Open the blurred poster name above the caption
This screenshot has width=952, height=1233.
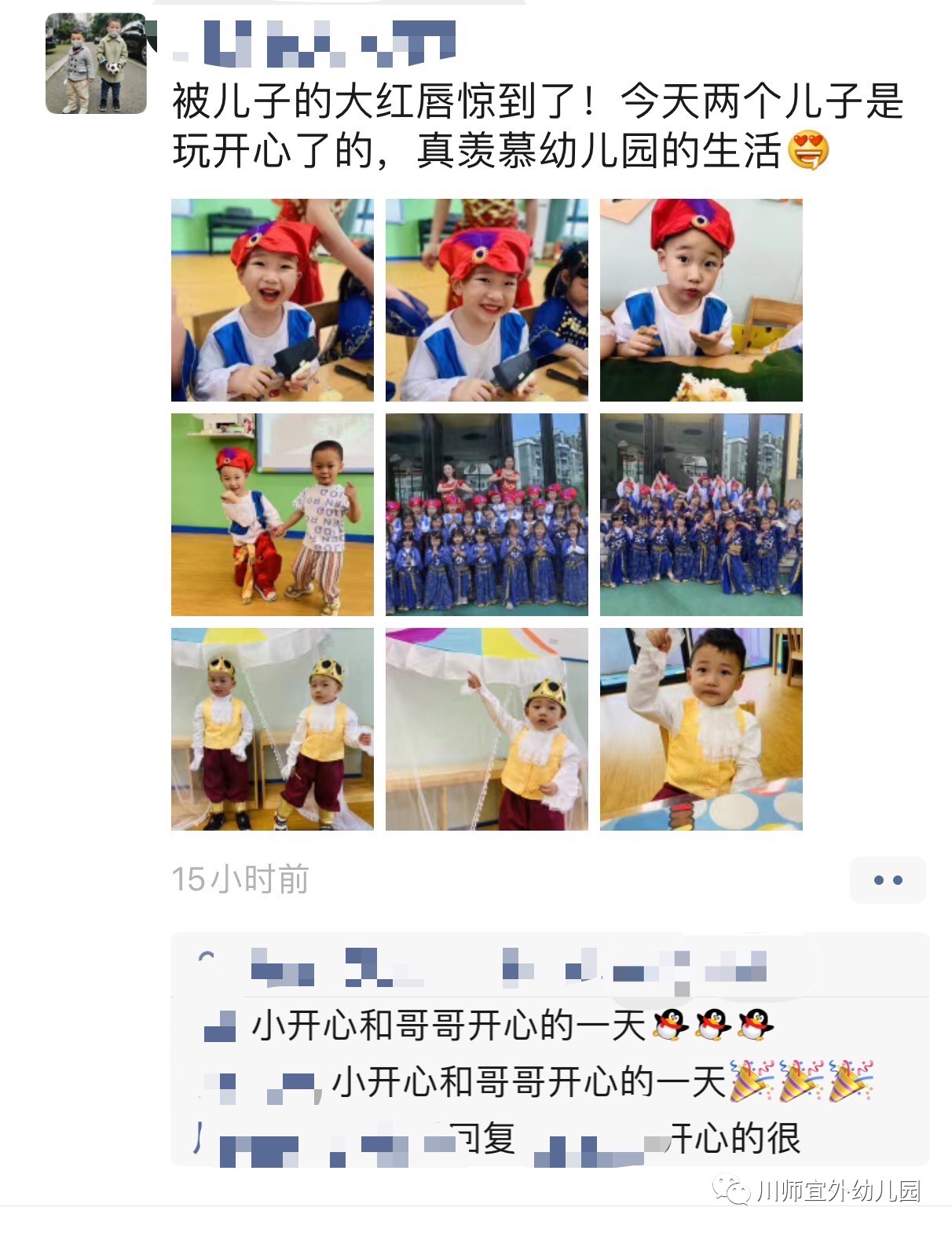(314, 43)
